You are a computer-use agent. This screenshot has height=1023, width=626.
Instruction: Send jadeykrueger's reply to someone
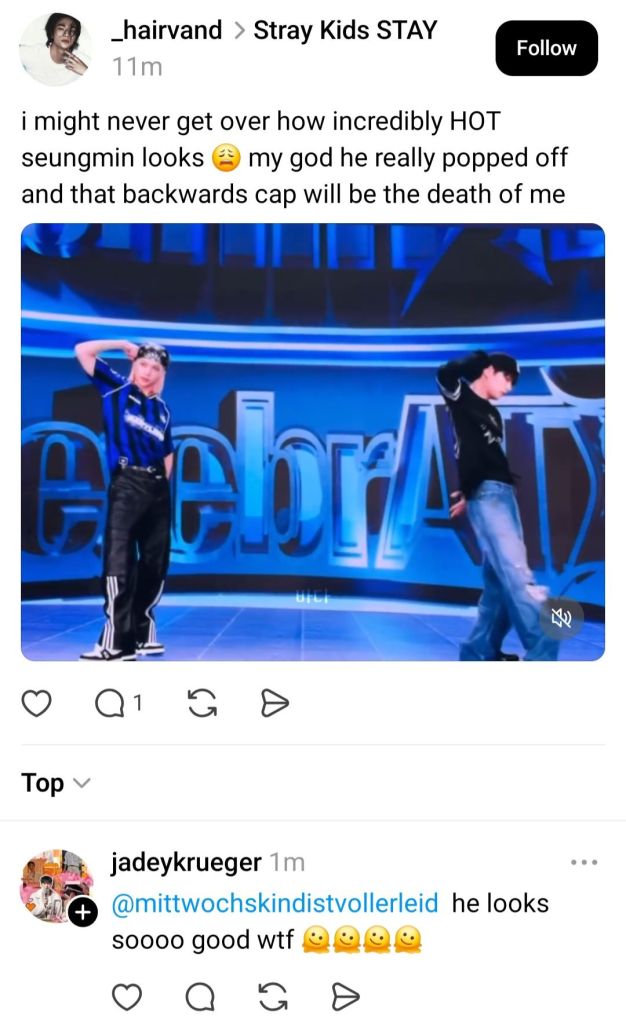coord(345,997)
